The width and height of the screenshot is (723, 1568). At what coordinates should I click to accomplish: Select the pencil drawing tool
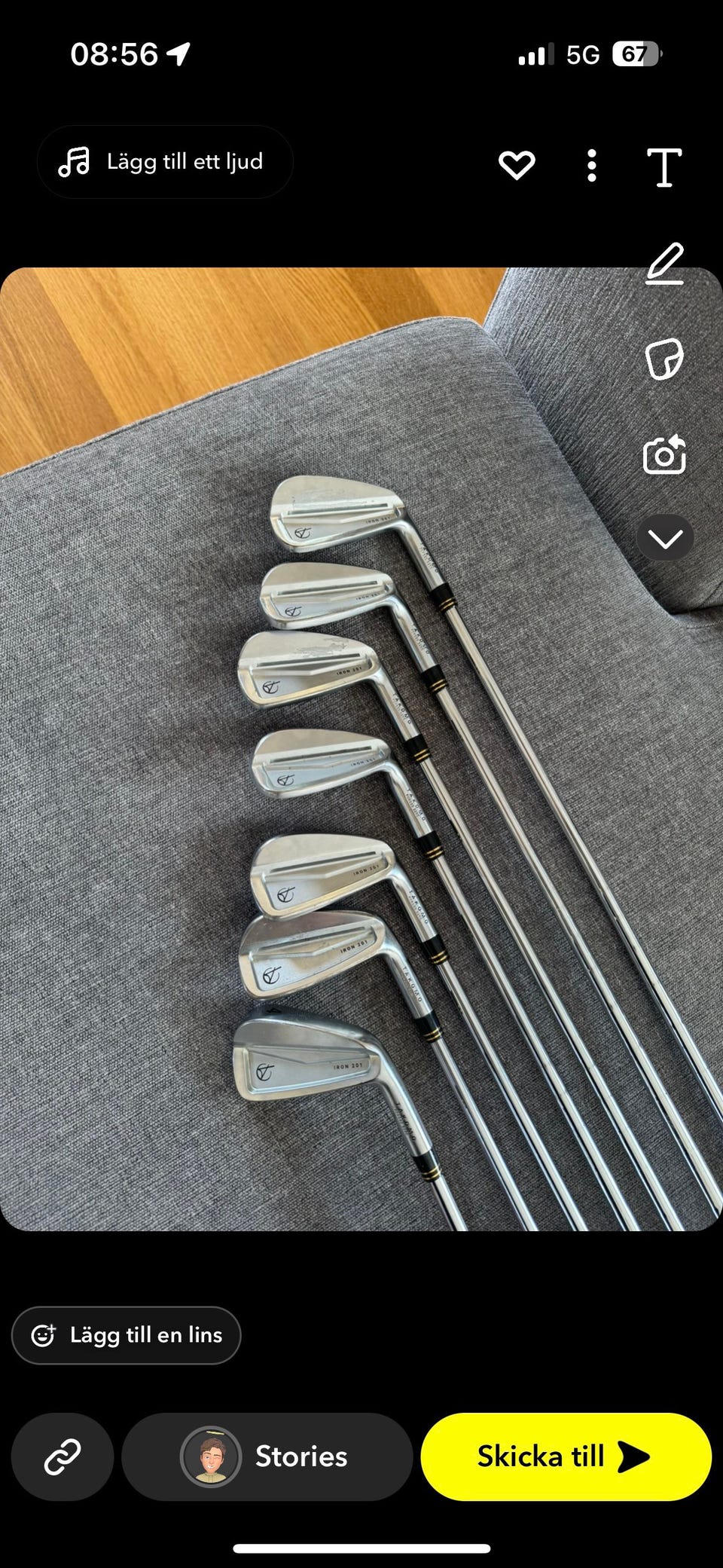click(x=665, y=263)
